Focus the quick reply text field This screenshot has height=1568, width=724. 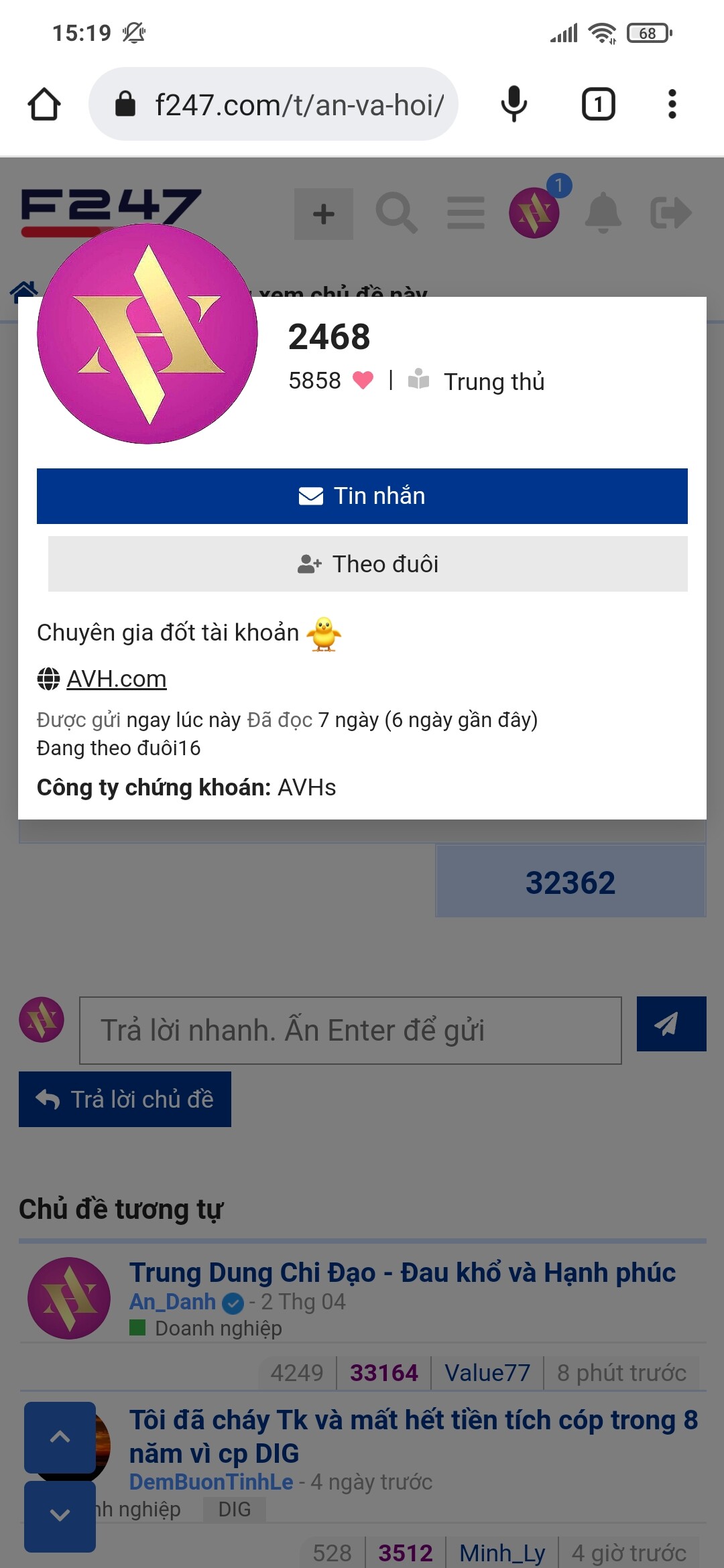point(350,1031)
